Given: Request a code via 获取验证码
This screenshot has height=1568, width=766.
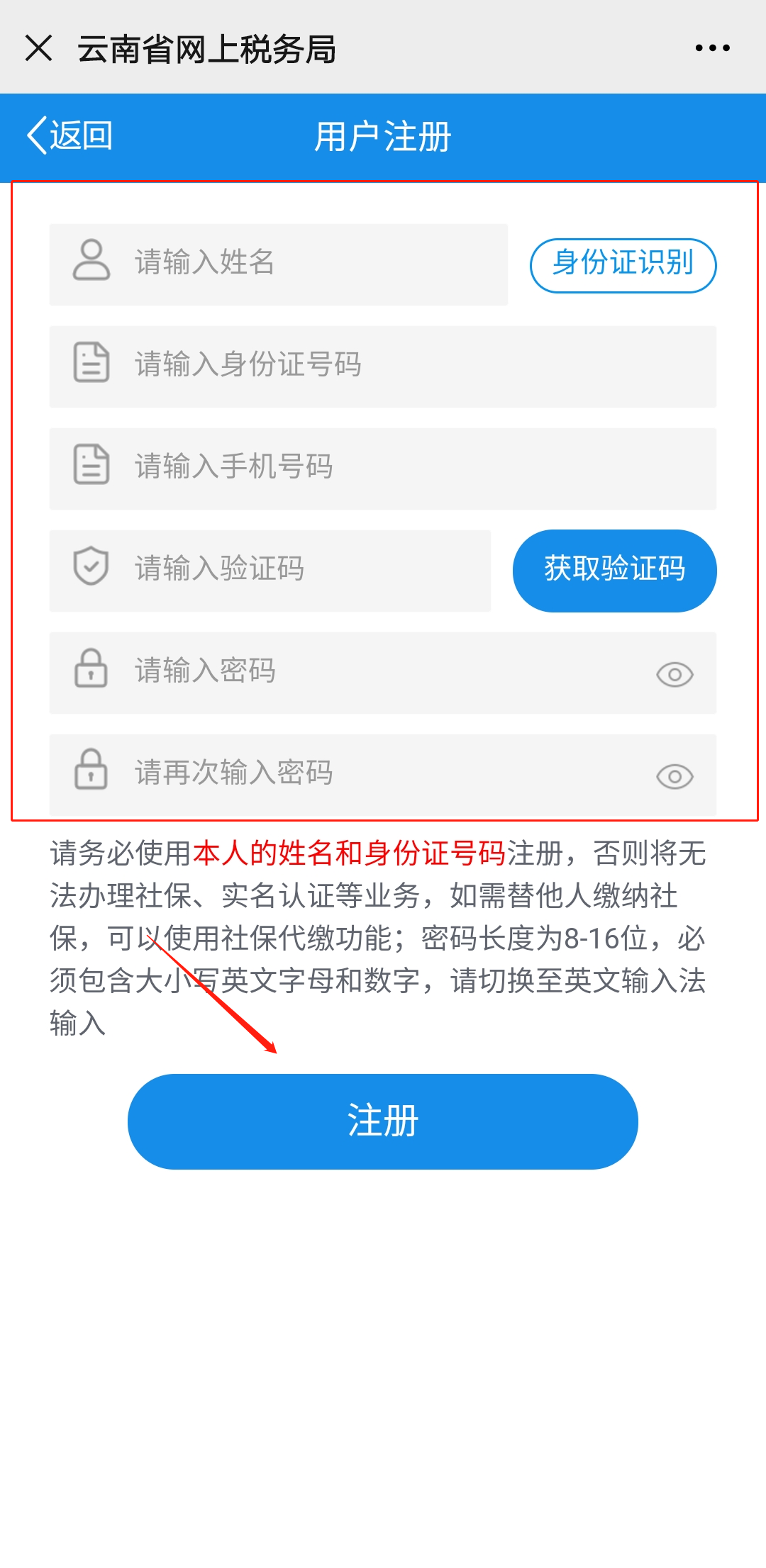Looking at the screenshot, I should tap(614, 570).
